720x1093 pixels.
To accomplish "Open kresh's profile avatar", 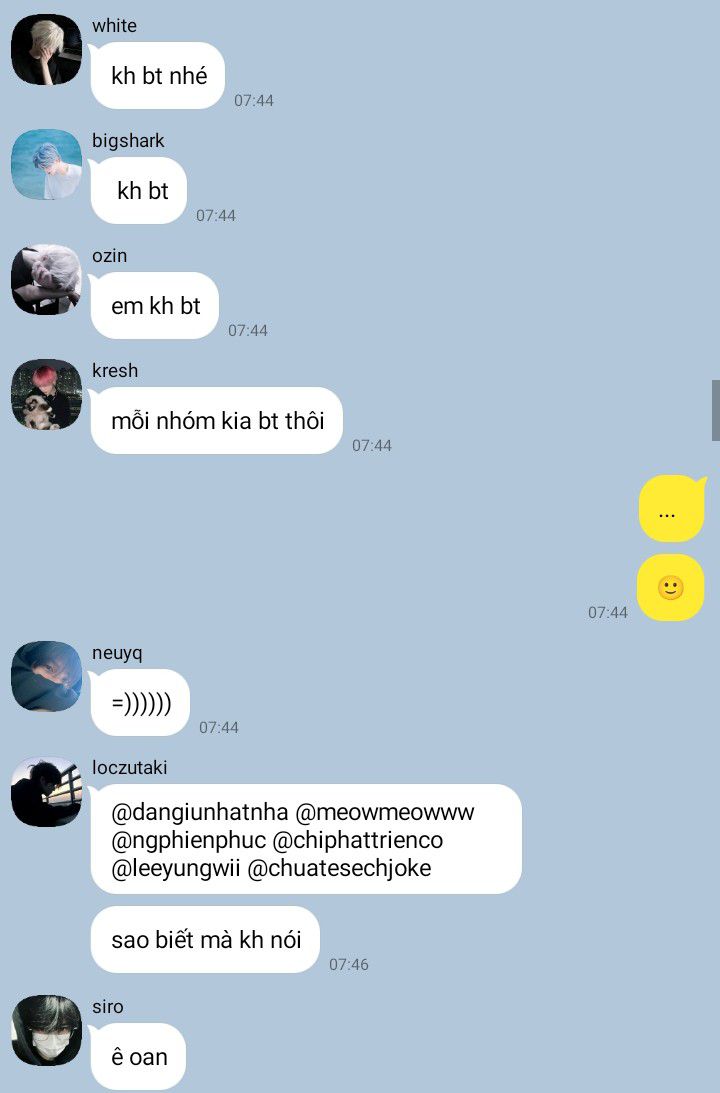I will (46, 394).
